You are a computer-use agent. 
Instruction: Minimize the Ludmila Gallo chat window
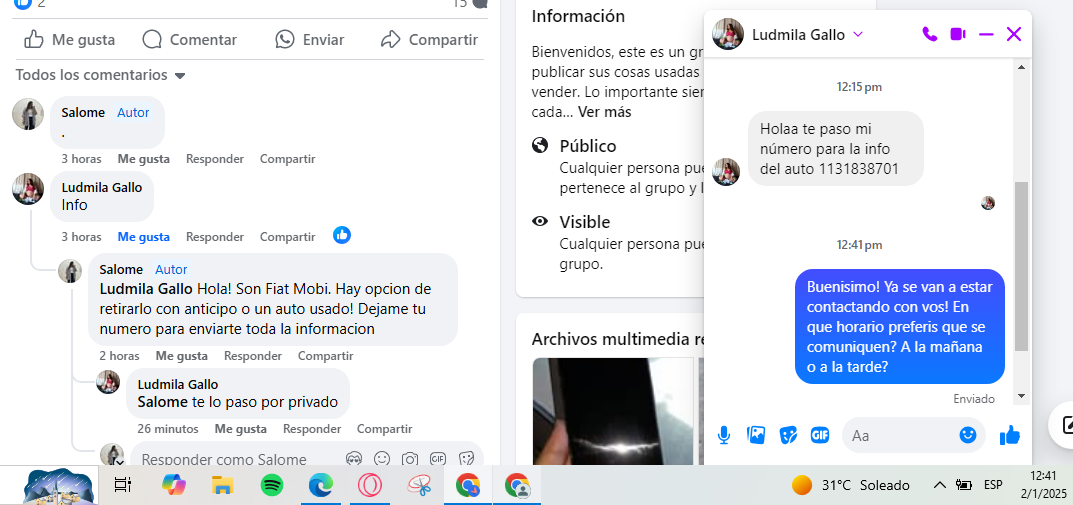point(986,34)
